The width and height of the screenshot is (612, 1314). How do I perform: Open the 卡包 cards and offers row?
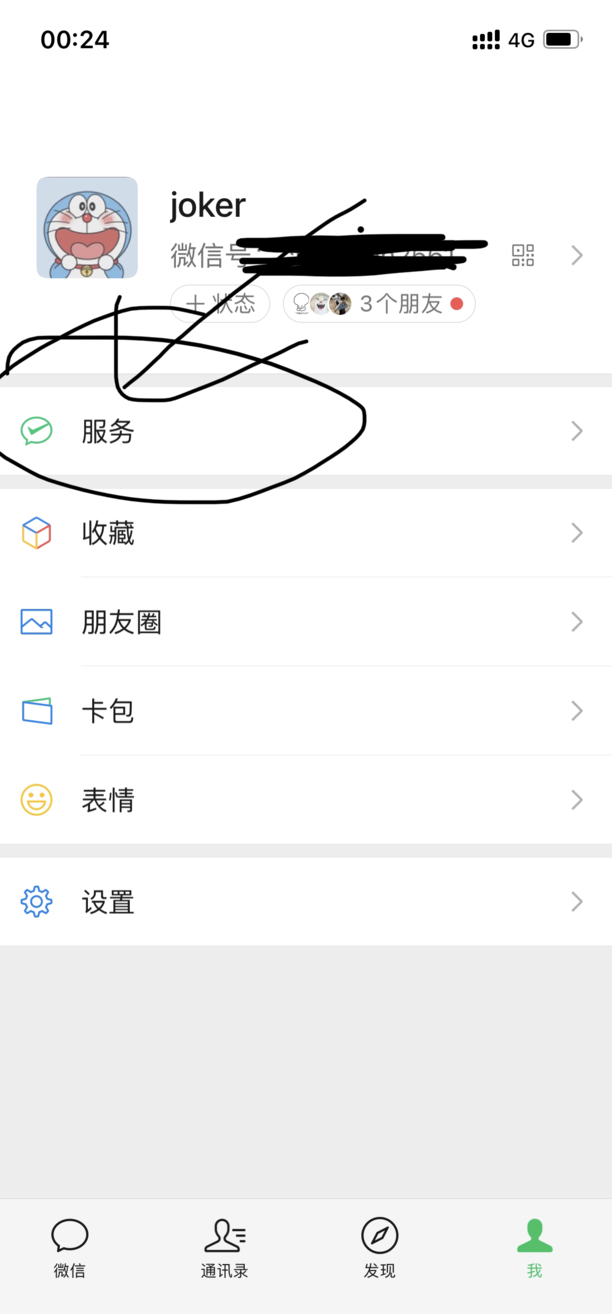tap(306, 711)
